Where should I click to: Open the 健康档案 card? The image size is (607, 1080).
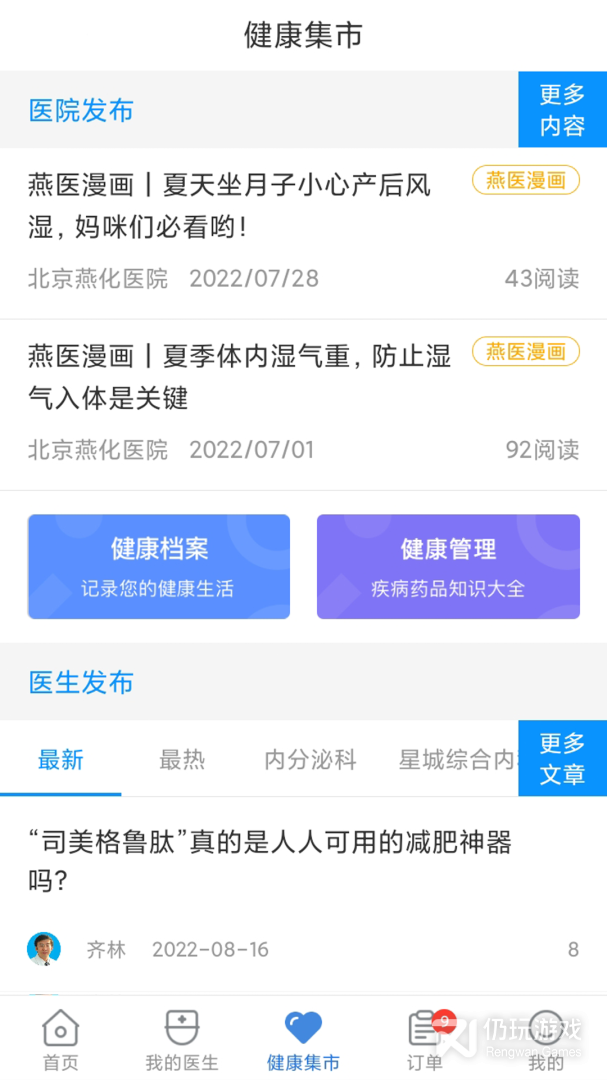(159, 566)
